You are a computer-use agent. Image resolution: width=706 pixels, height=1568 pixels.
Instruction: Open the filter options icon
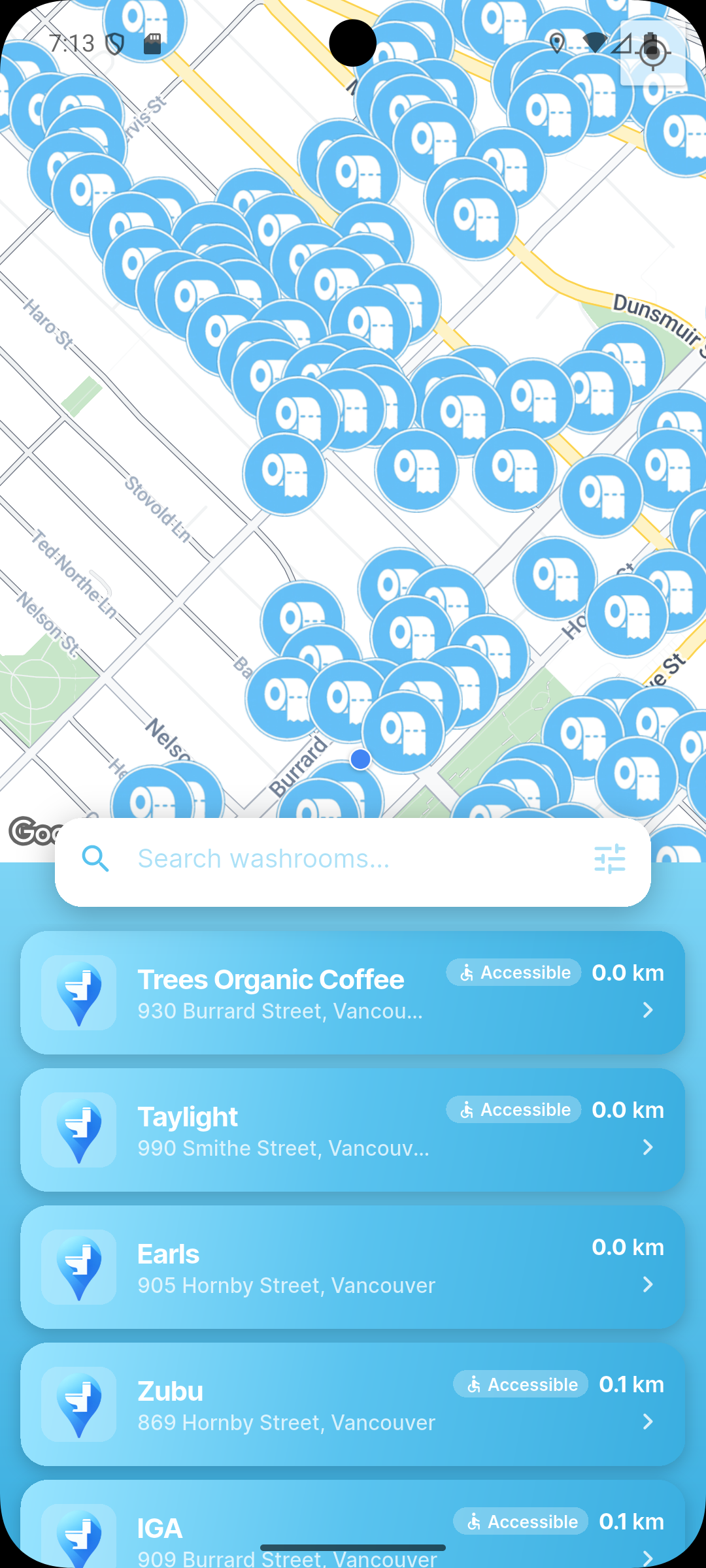tap(609, 859)
